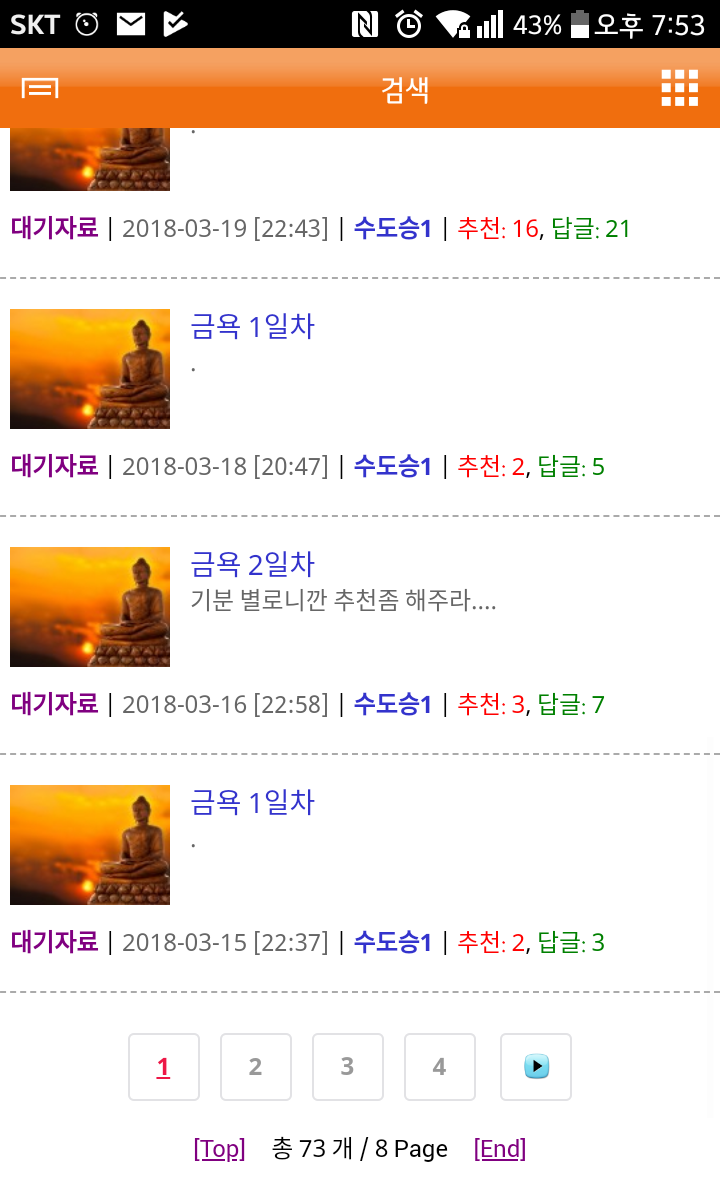Tap 대기자료 category on 2018-03-16 post
The image size is (720, 1199).
(x=54, y=703)
